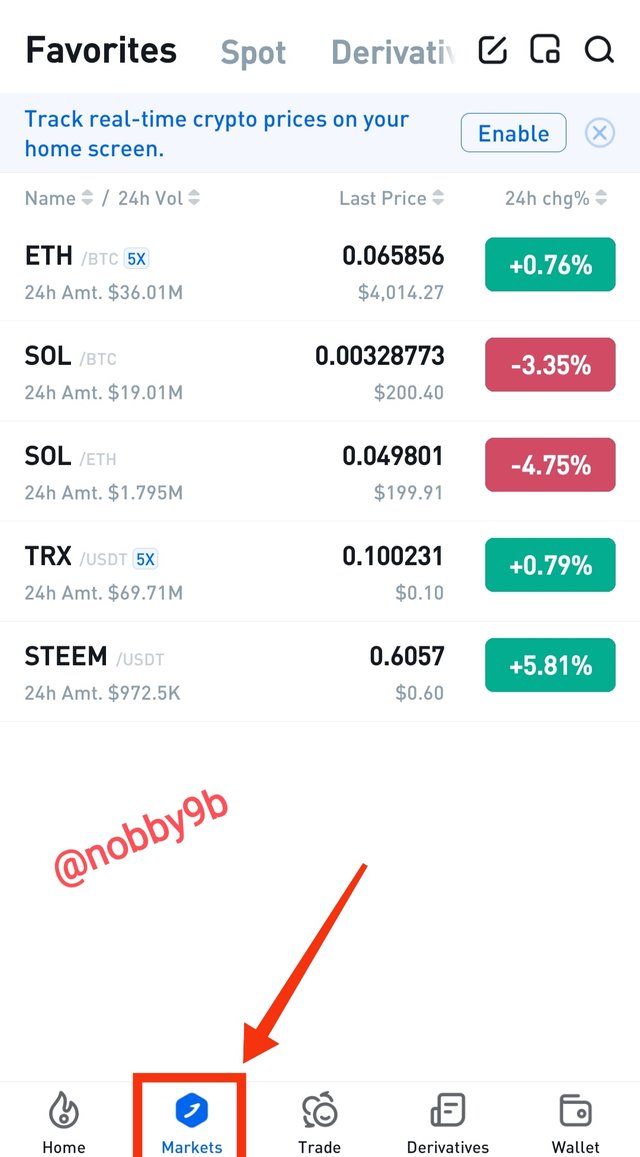Switch to the Derivatives top tab
Viewport: 640px width, 1157px height.
(394, 52)
